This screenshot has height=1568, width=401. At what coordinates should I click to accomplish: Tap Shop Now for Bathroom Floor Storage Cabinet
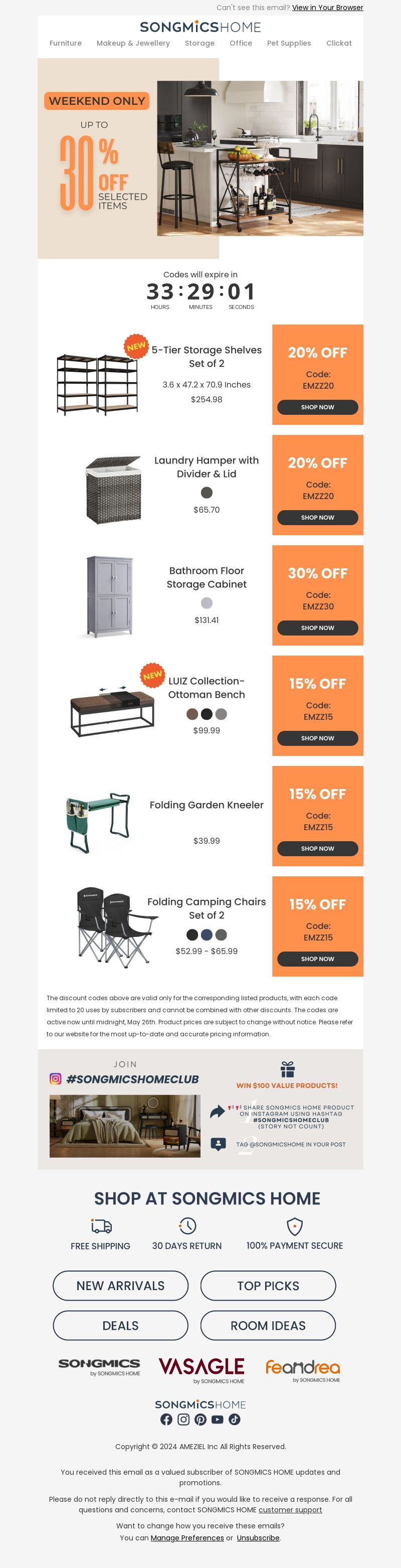click(318, 628)
